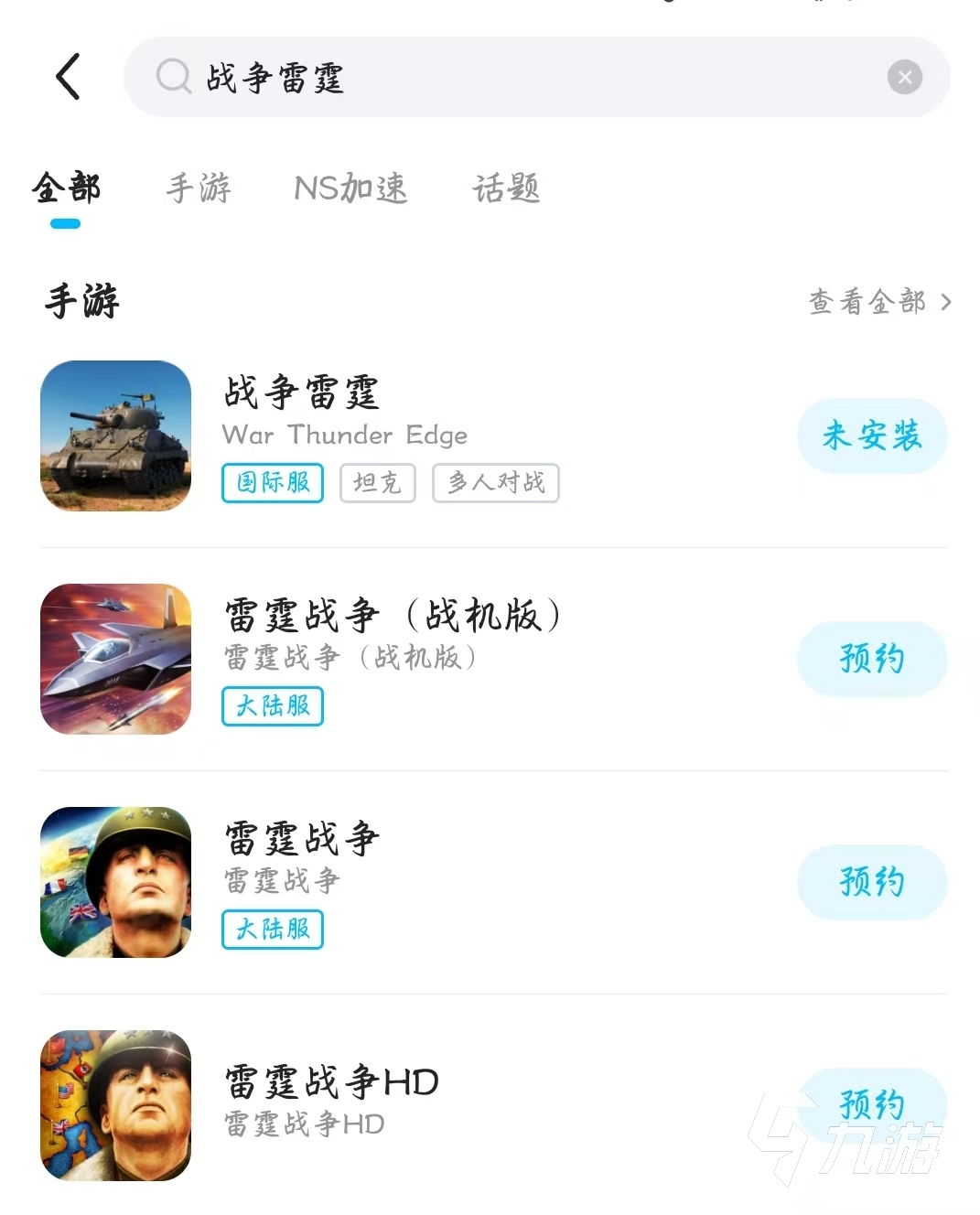The width and height of the screenshot is (980, 1215).
Task: Open the 雷霆战争 general portrait icon
Action: 115,883
